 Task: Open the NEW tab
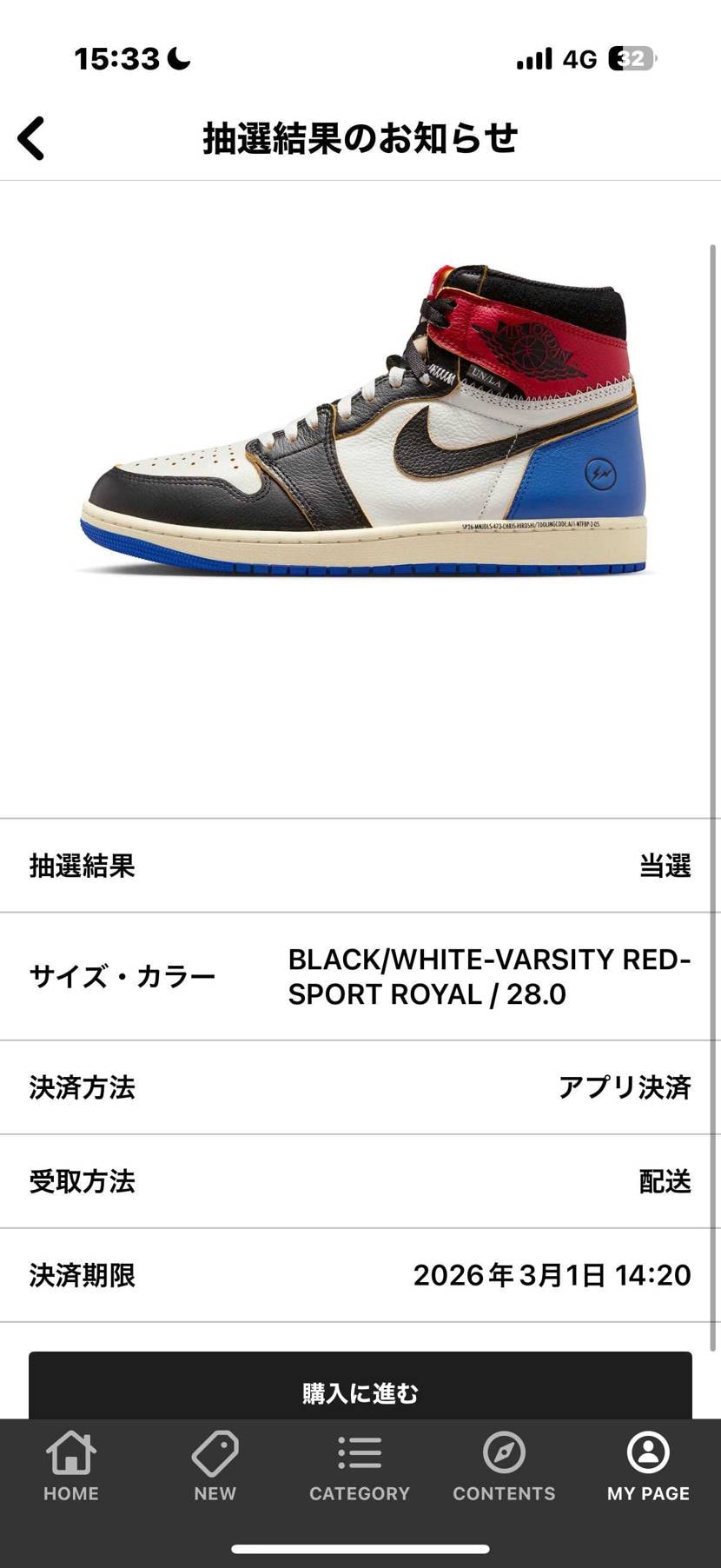tap(215, 1467)
